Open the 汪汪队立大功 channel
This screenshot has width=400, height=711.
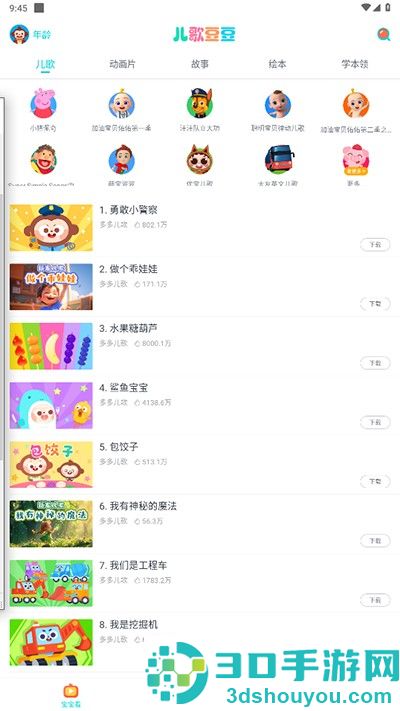pyautogui.click(x=200, y=104)
